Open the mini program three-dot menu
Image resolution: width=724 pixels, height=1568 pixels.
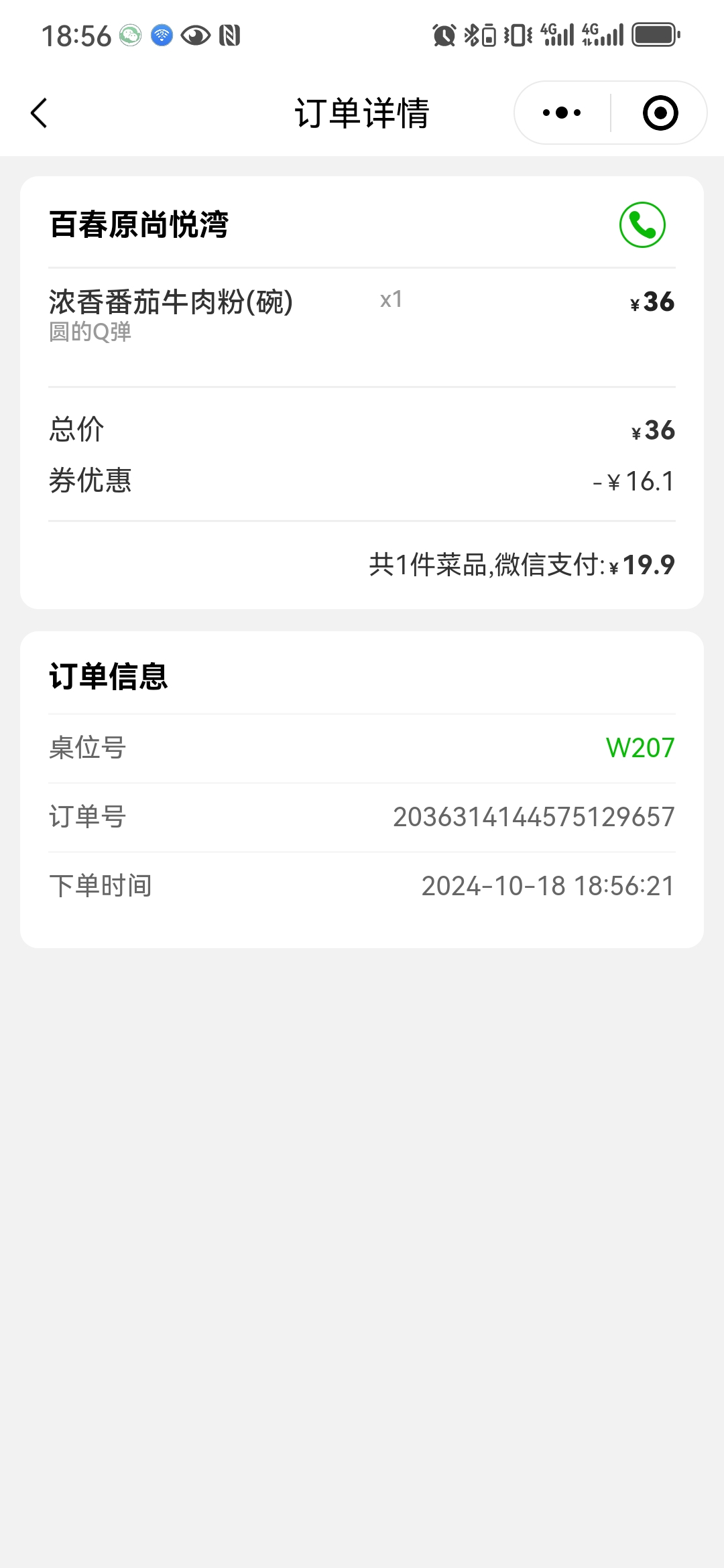pyautogui.click(x=562, y=113)
